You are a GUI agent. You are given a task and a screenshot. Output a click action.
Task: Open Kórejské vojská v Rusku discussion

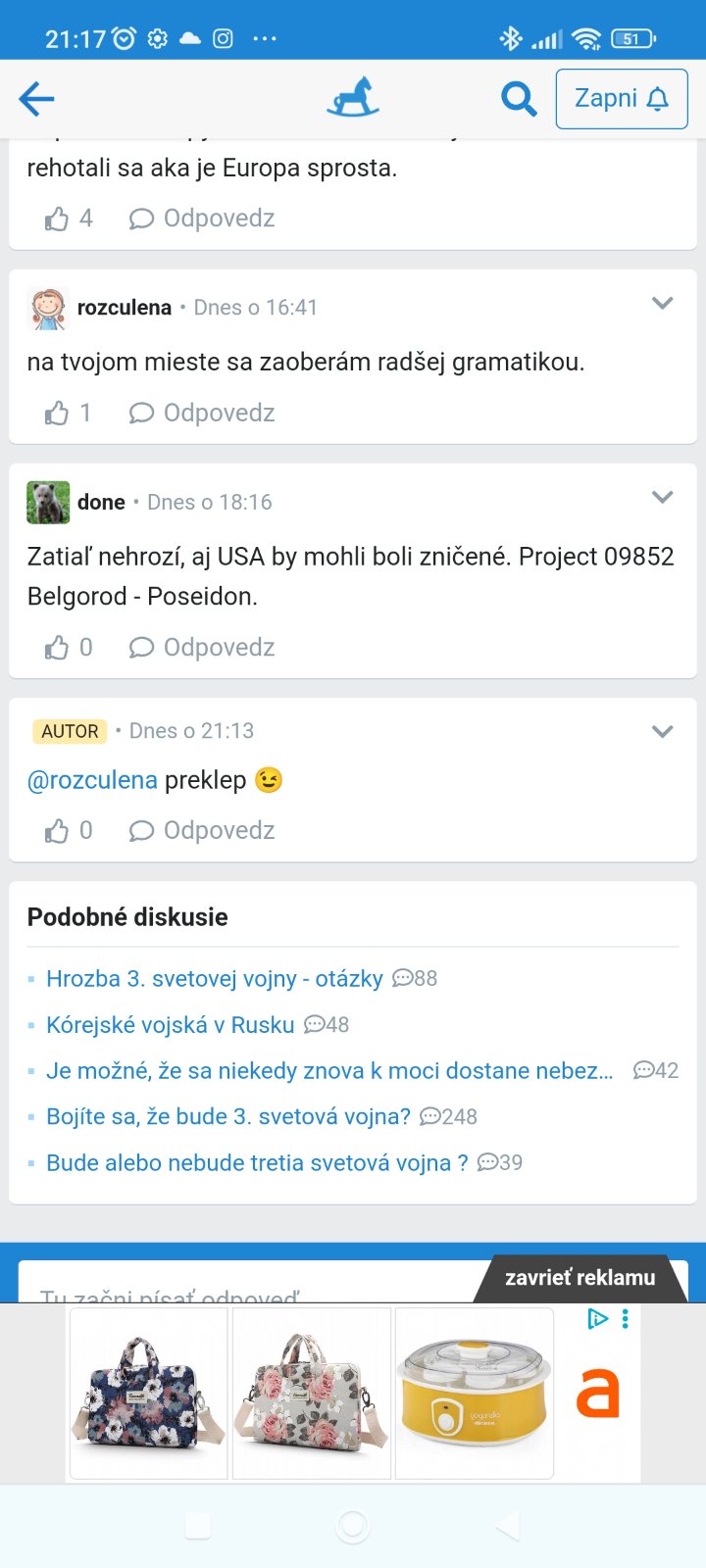point(170,1025)
